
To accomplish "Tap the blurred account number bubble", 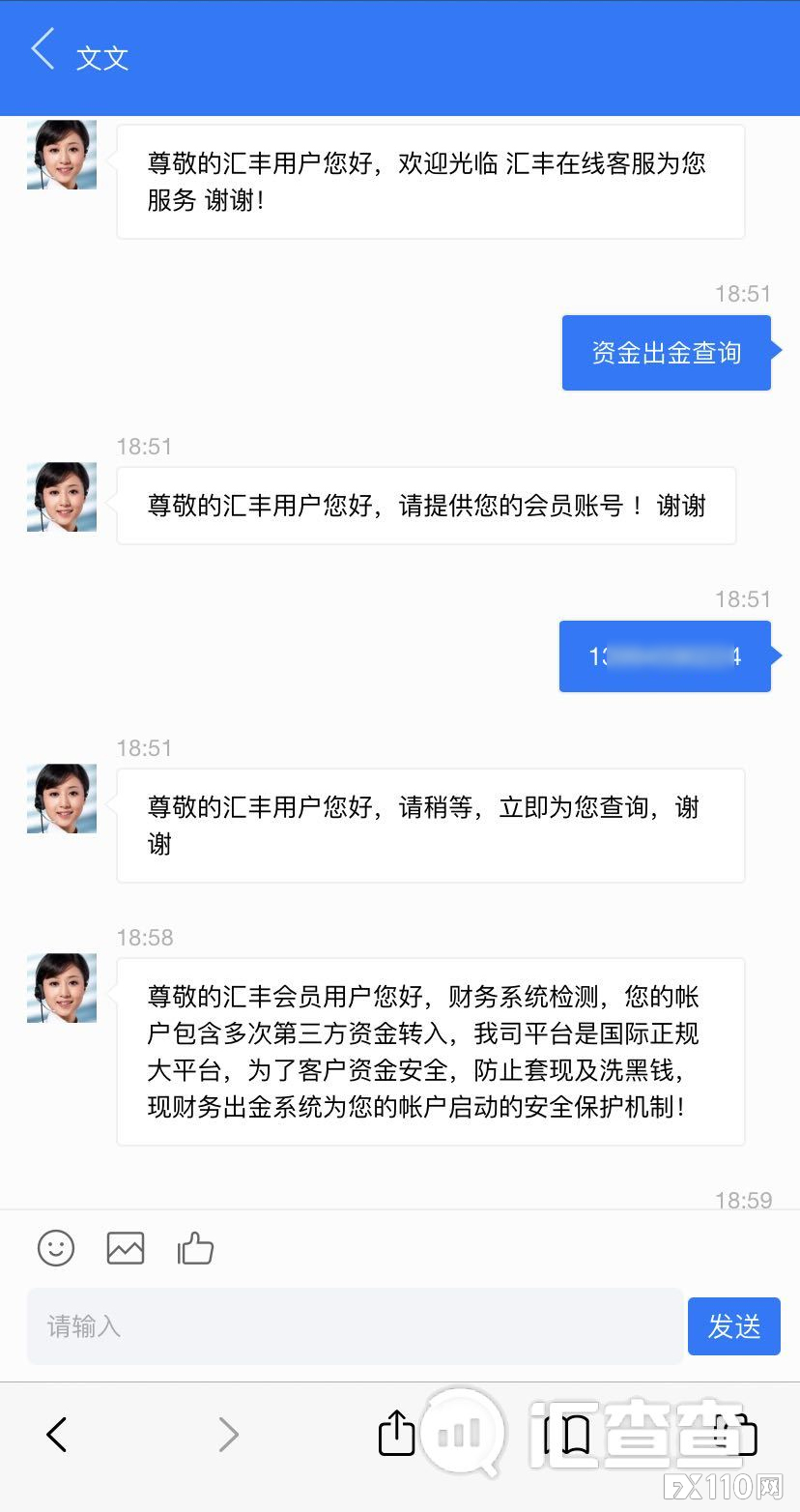I will (665, 655).
